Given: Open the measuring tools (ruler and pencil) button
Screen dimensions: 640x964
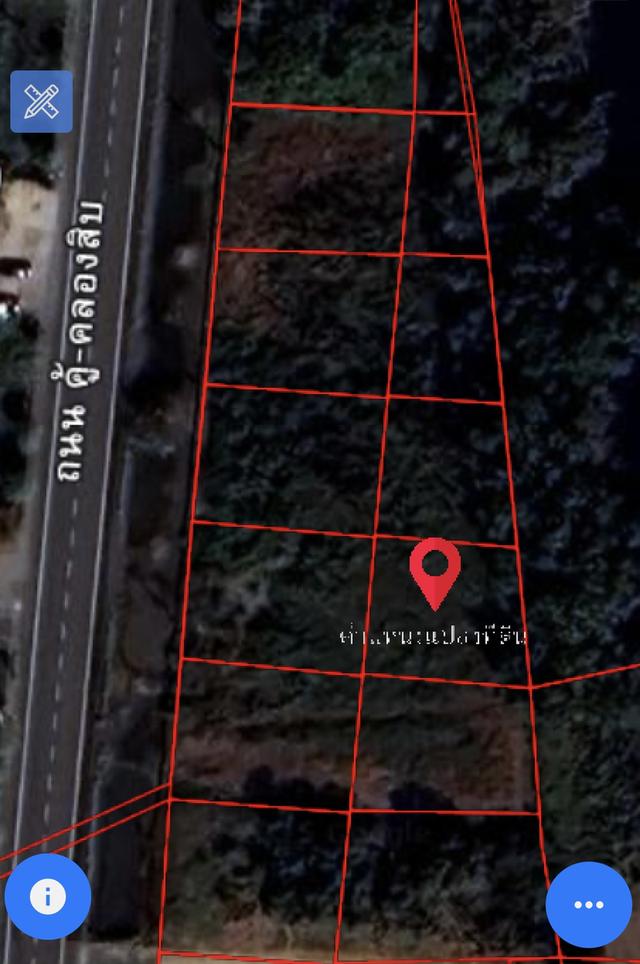Looking at the screenshot, I should tap(41, 101).
